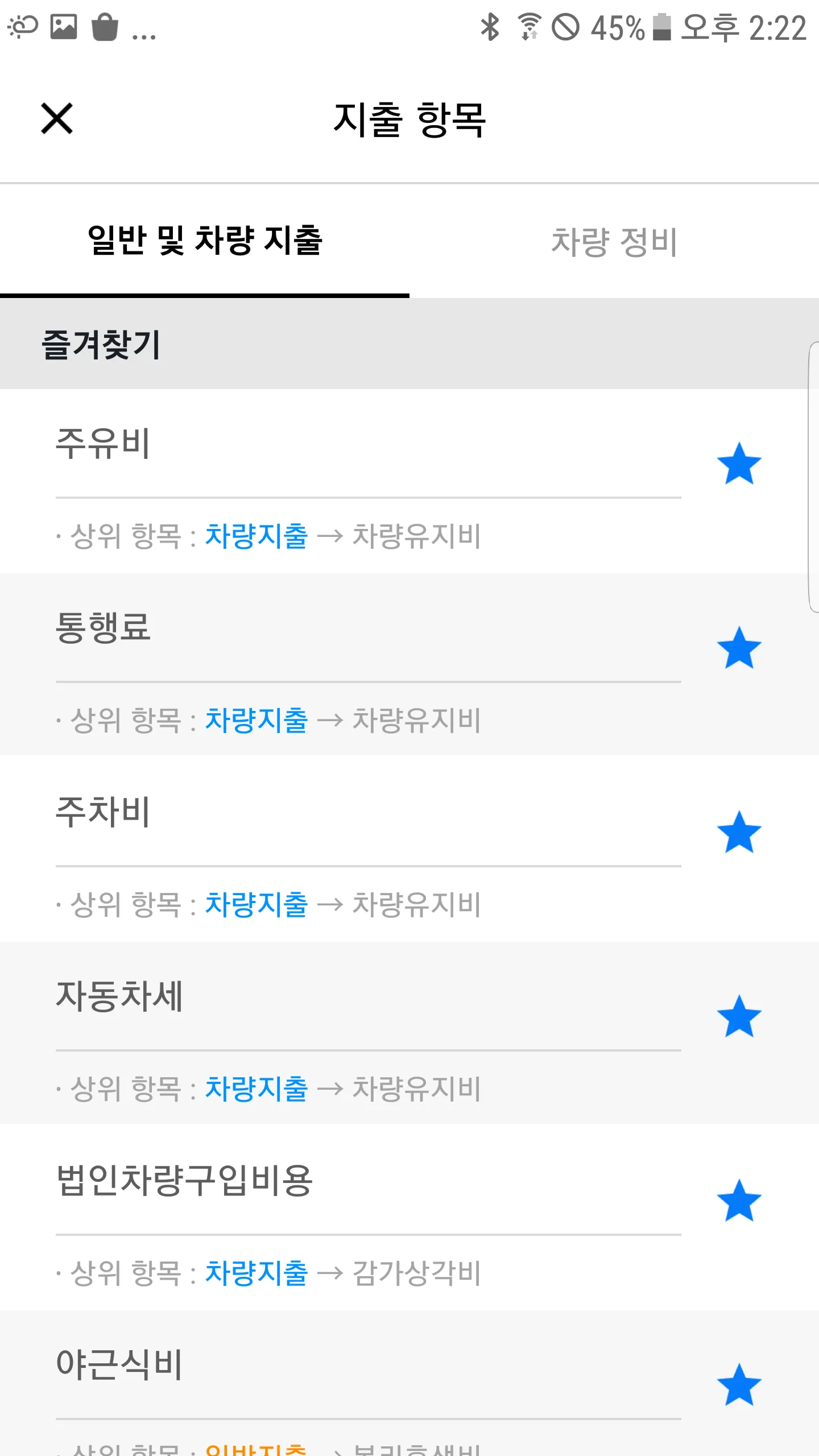Toggle favorite star on 야근식비

tap(739, 1385)
